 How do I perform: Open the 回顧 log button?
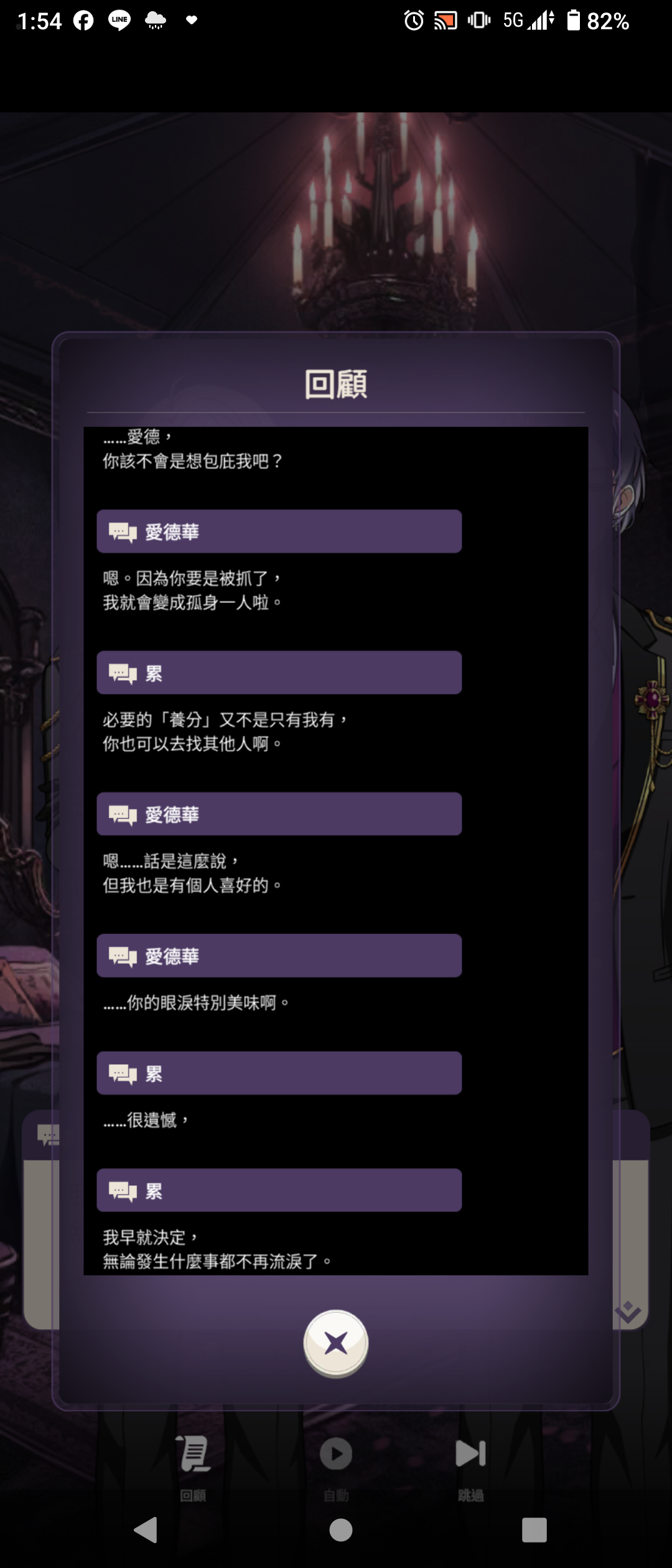point(194,1465)
